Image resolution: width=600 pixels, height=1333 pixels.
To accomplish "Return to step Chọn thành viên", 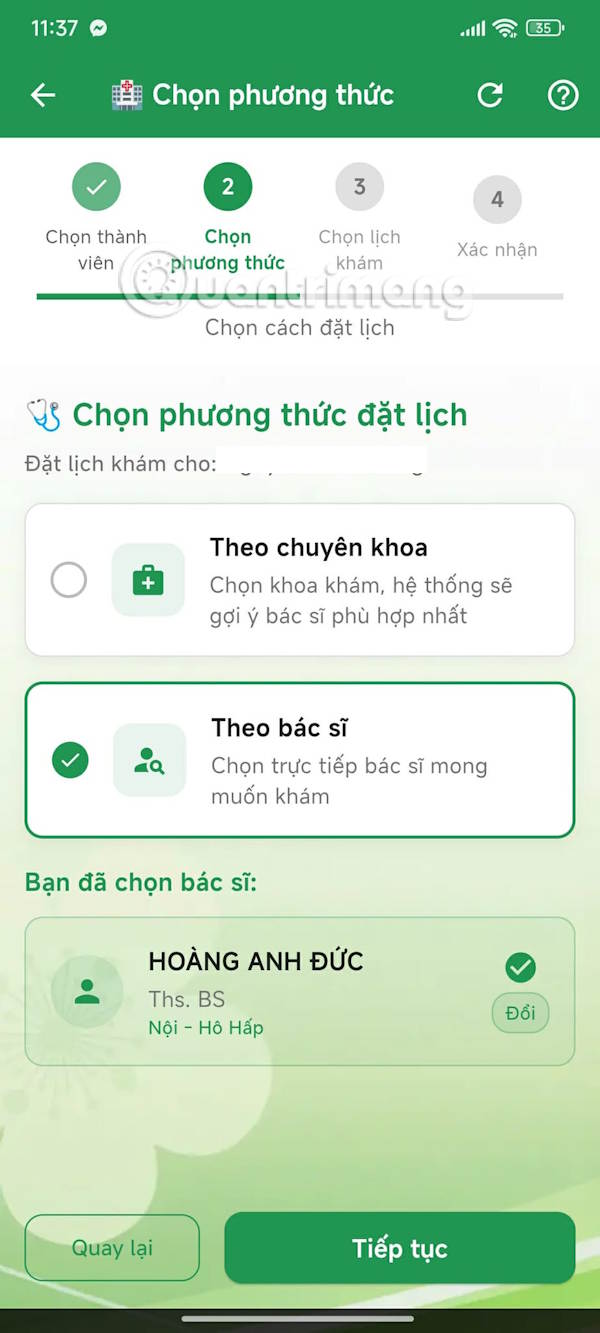I will (96, 187).
